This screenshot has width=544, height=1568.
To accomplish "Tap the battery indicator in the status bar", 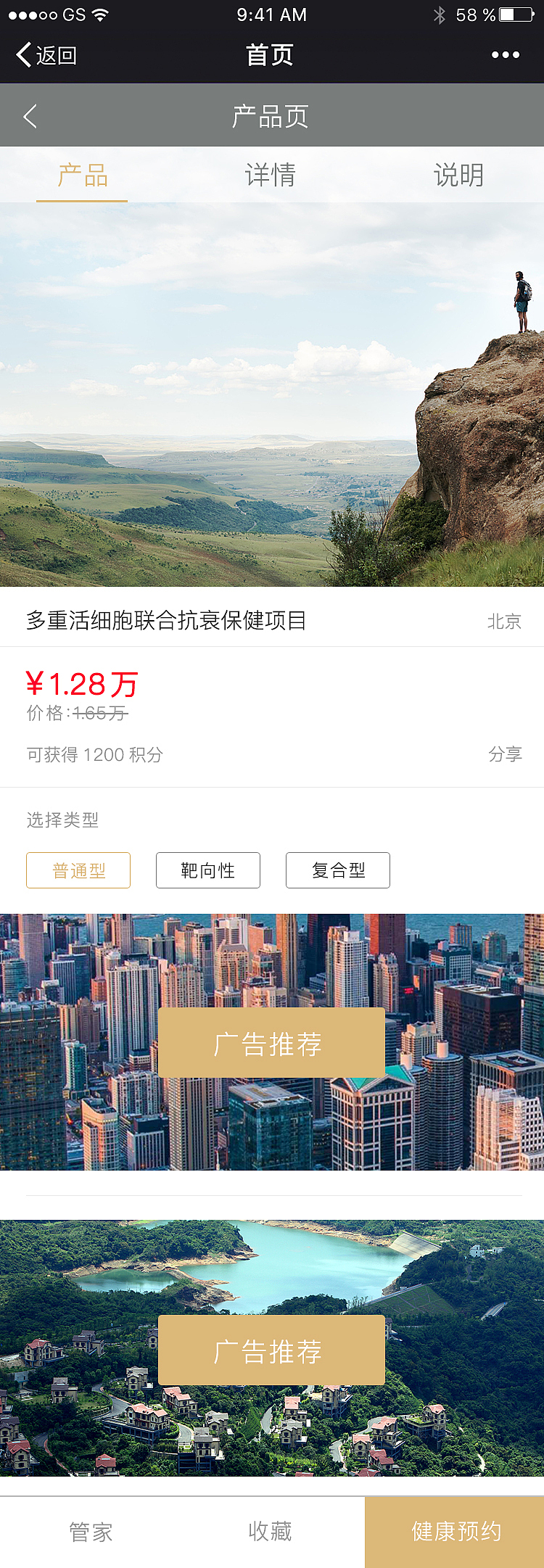I will 516,13.
